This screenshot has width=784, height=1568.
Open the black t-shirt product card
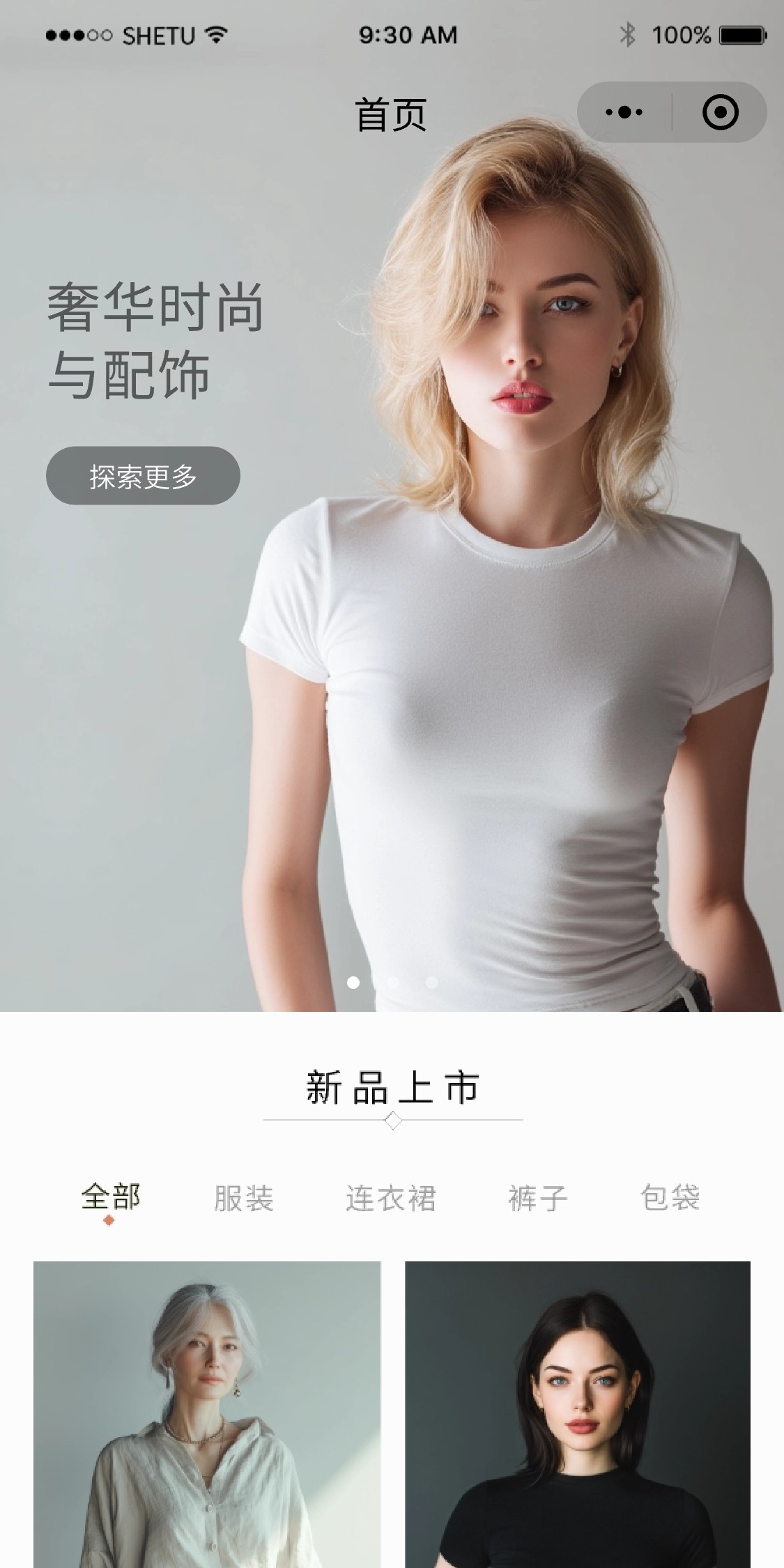578,1415
